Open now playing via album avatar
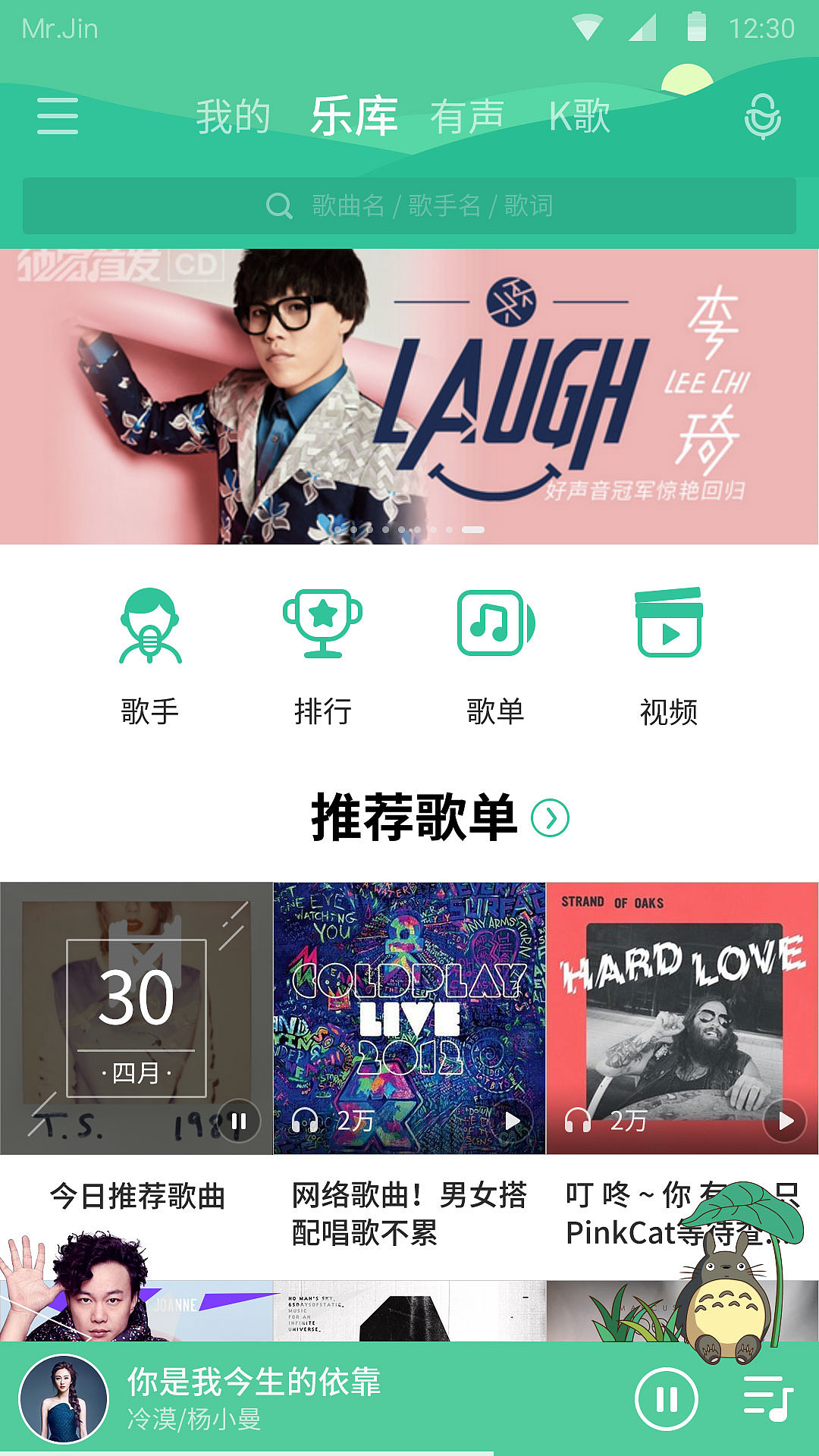819x1456 pixels. coord(64,1399)
